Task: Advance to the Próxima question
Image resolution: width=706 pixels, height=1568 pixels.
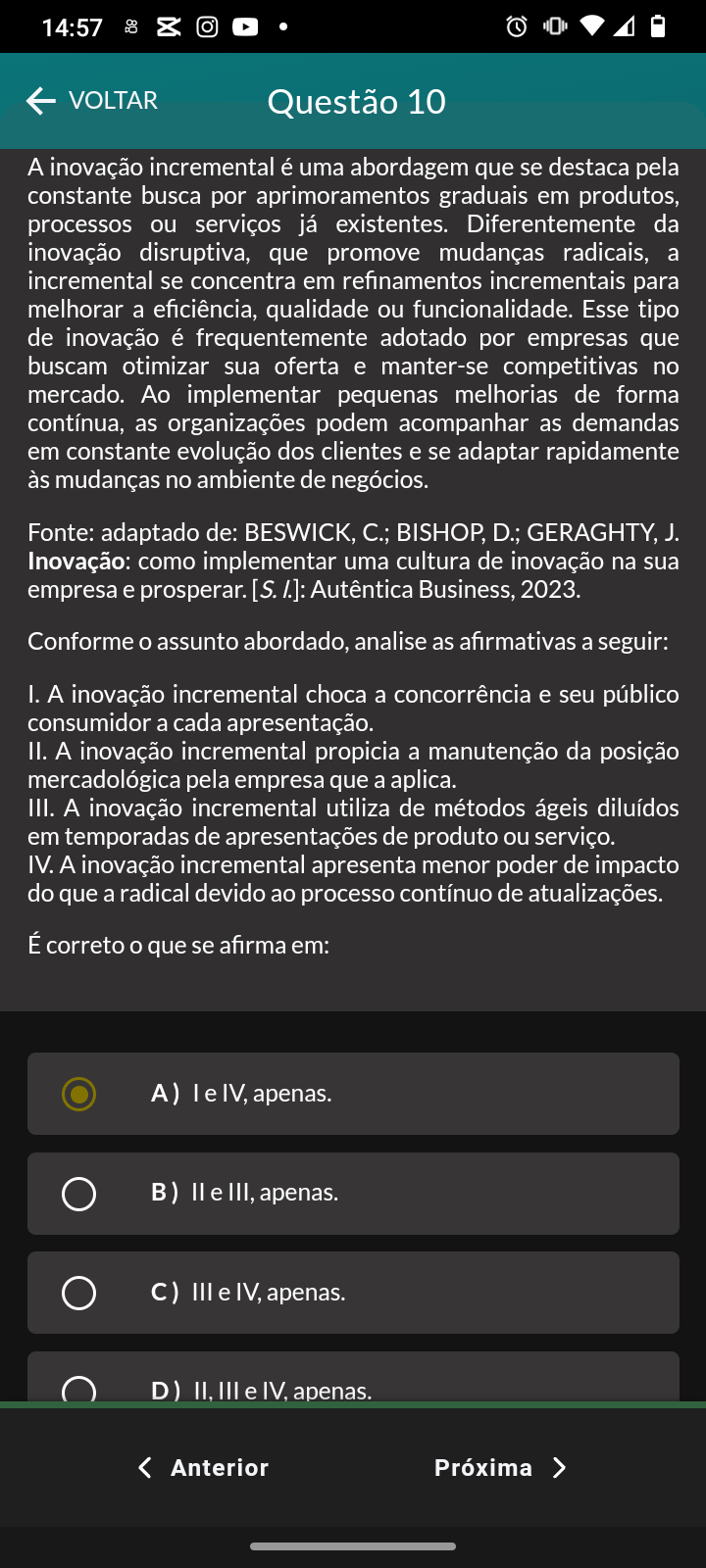Action: coord(500,1467)
